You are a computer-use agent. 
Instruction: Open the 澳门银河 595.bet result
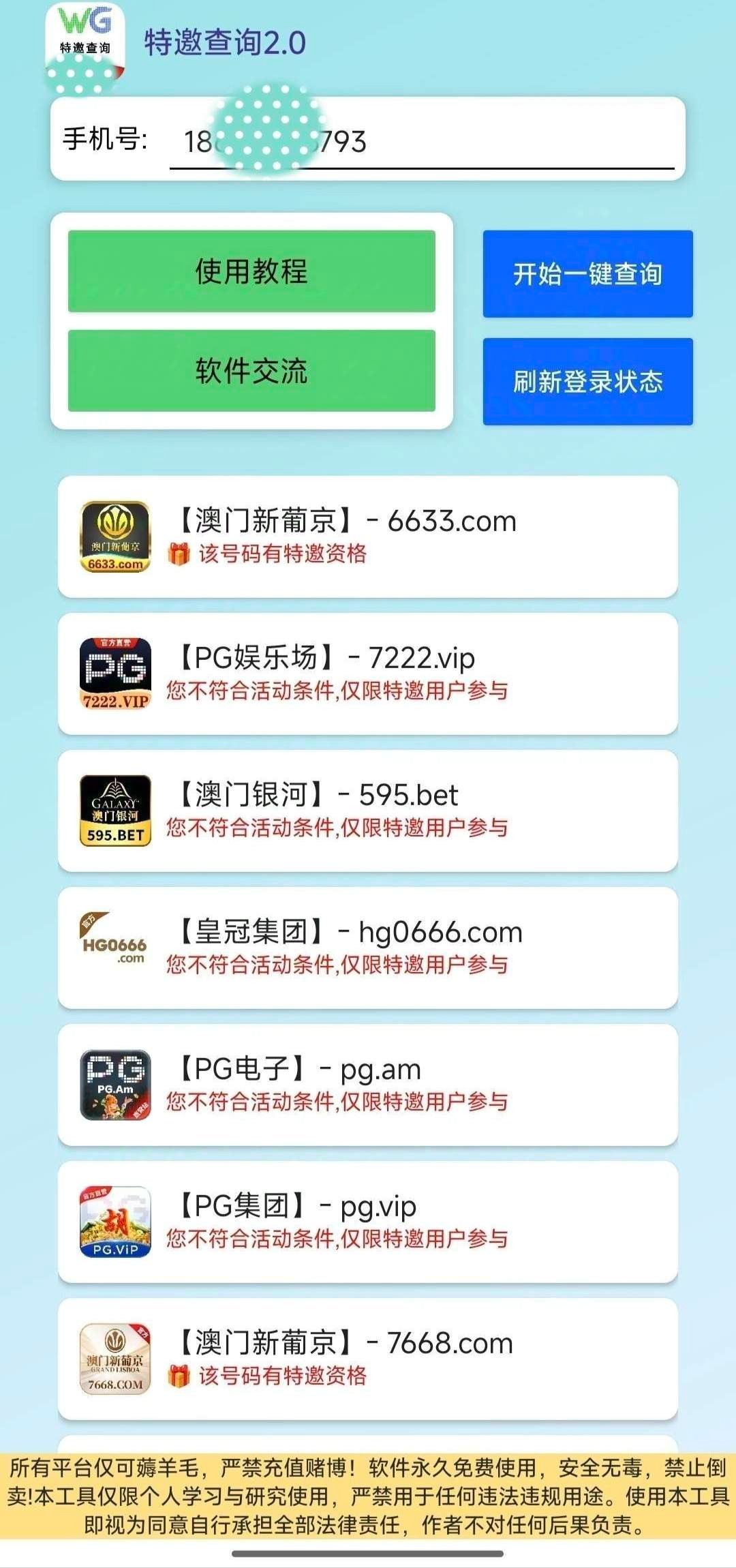[368, 811]
